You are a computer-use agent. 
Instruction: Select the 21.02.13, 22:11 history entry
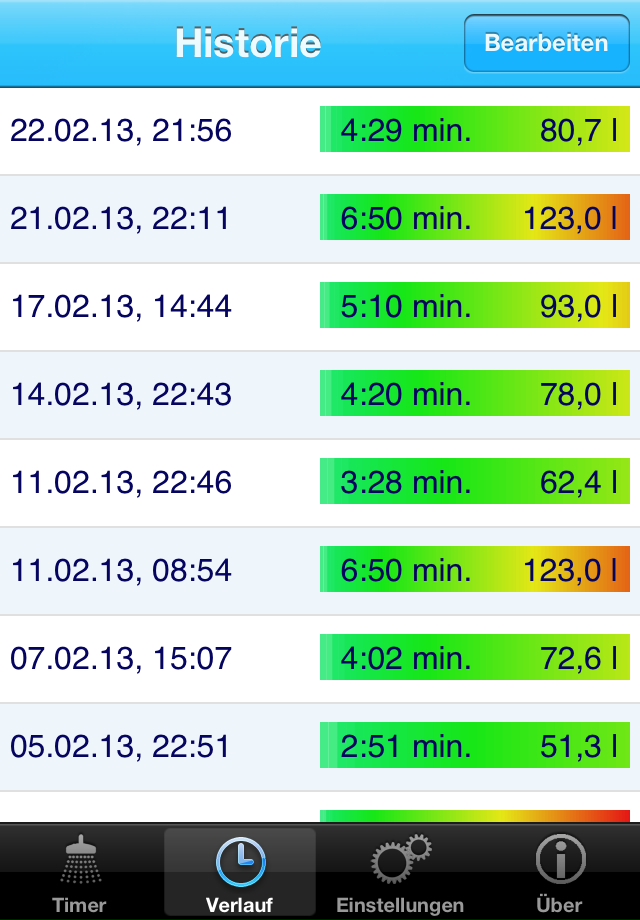point(320,219)
